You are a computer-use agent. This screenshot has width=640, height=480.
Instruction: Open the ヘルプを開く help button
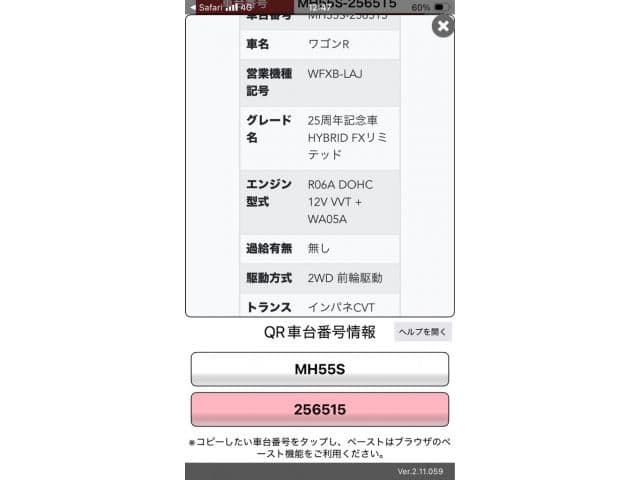pos(423,332)
